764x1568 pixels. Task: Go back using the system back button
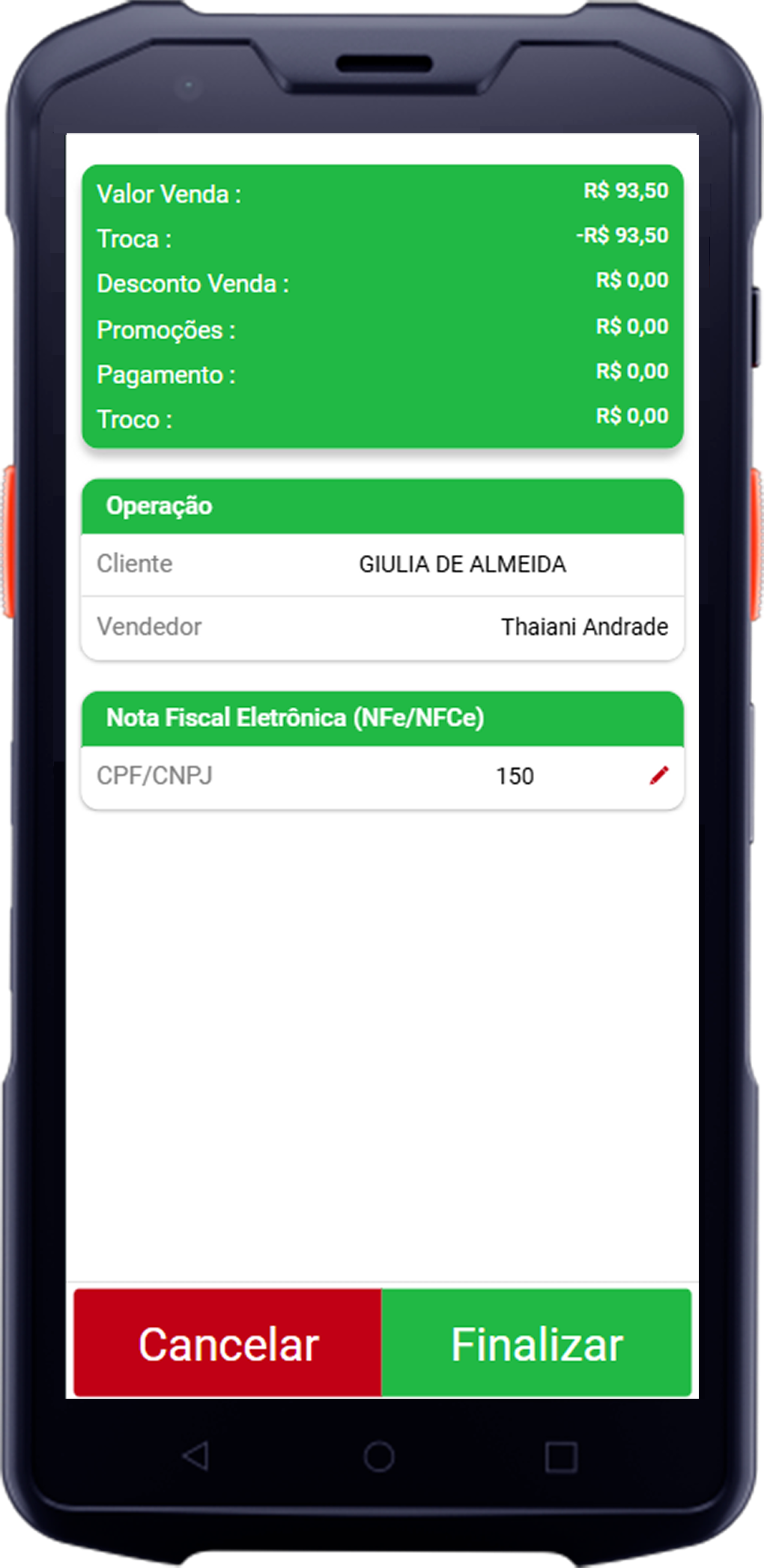196,1456
